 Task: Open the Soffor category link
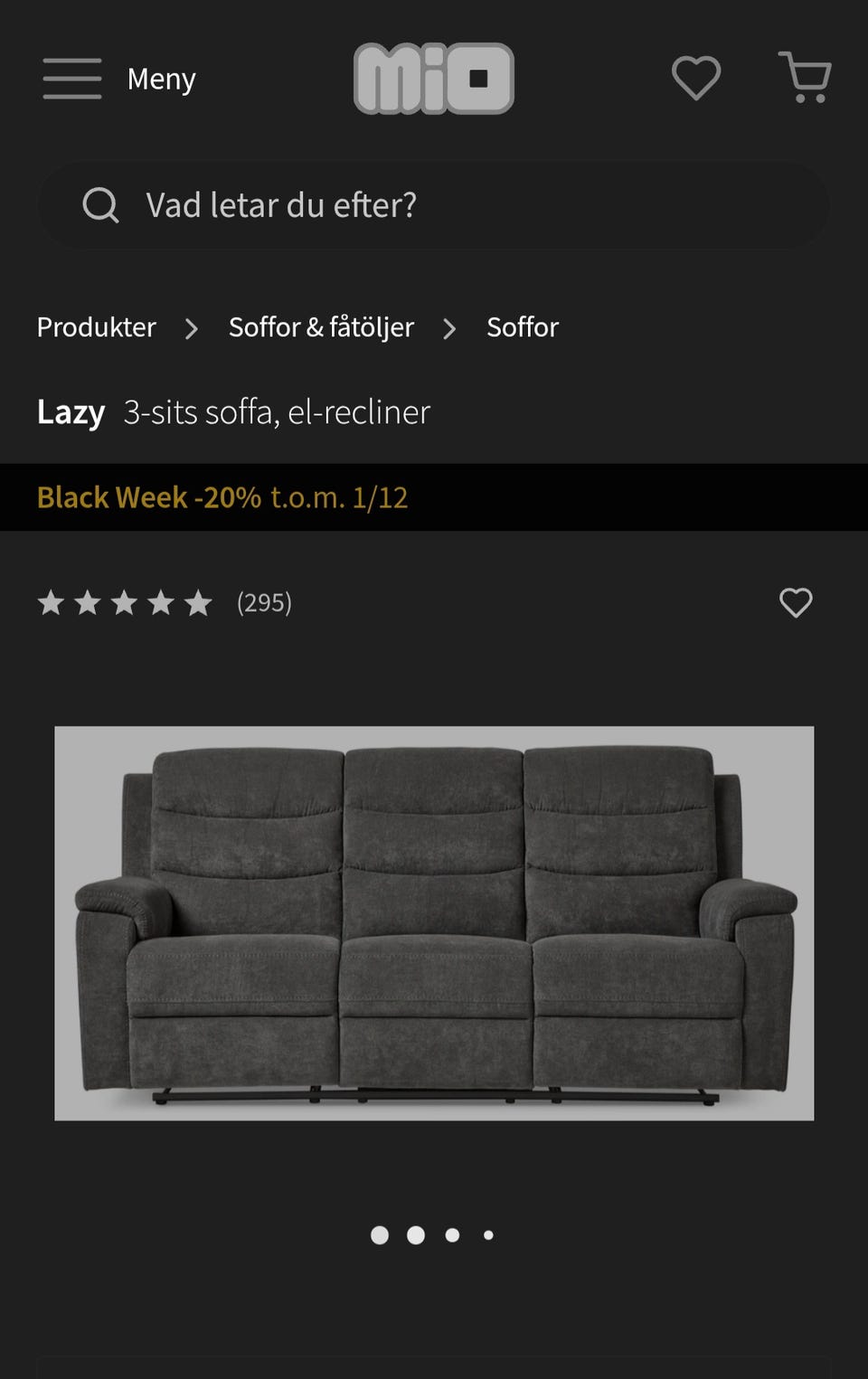tap(523, 327)
